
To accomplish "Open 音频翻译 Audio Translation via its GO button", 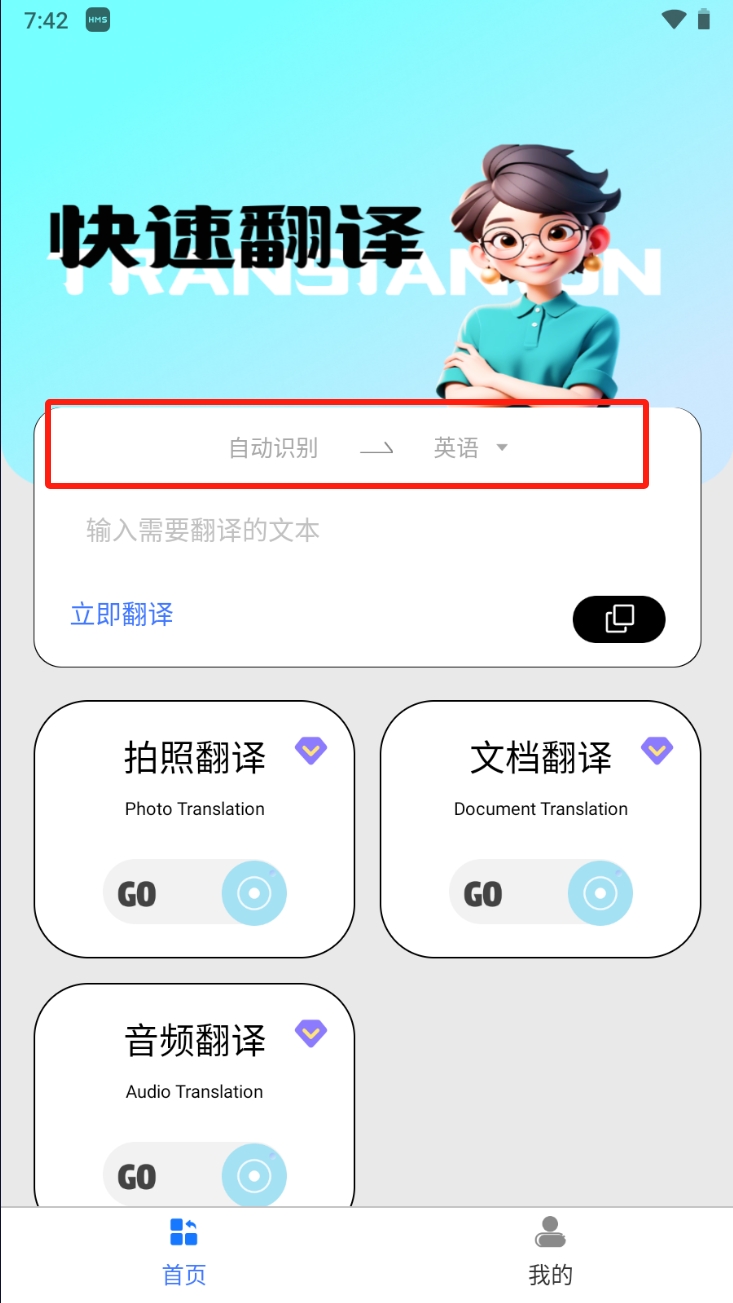I will coord(195,1174).
